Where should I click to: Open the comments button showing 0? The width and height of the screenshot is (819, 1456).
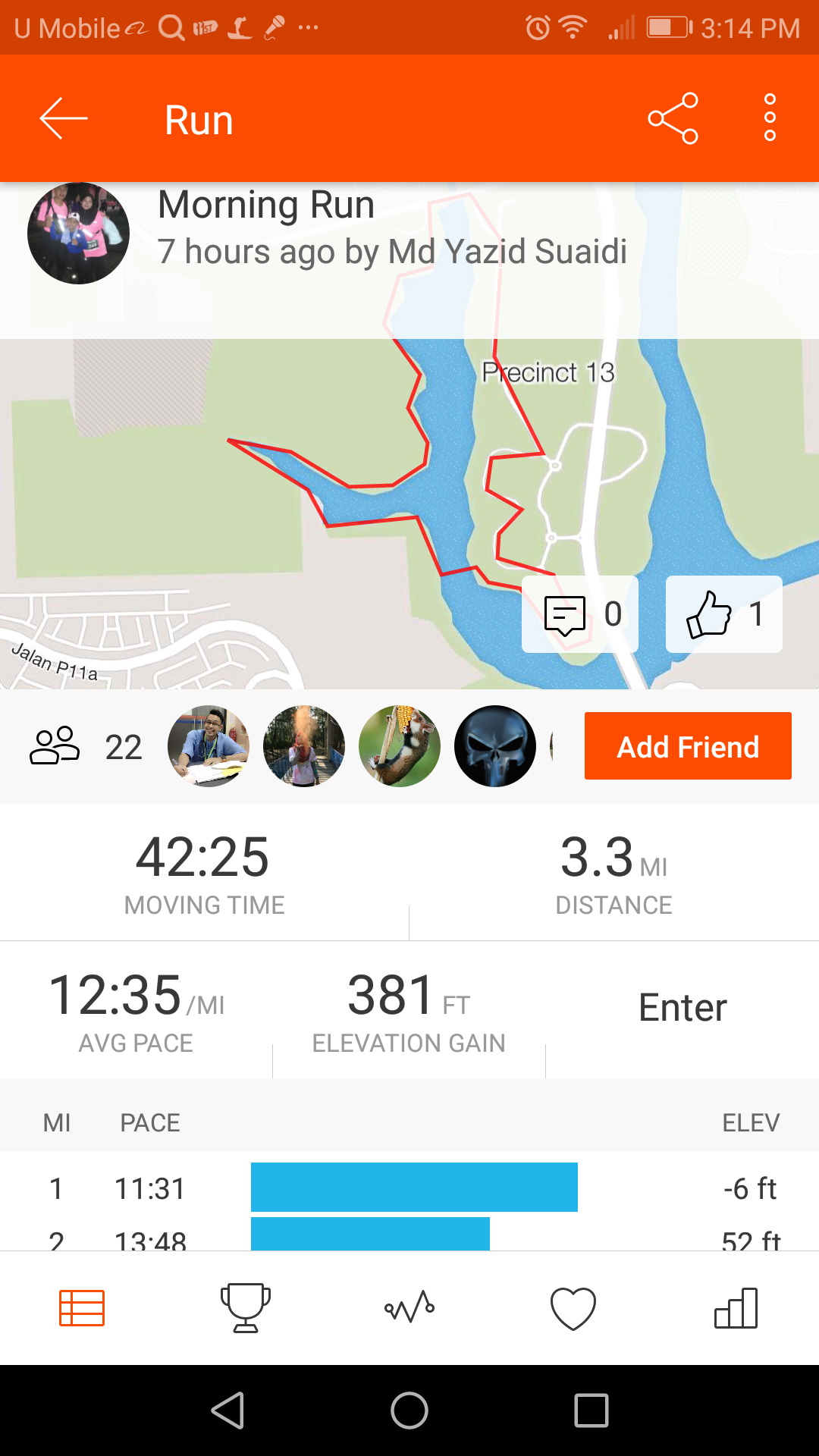coord(580,614)
